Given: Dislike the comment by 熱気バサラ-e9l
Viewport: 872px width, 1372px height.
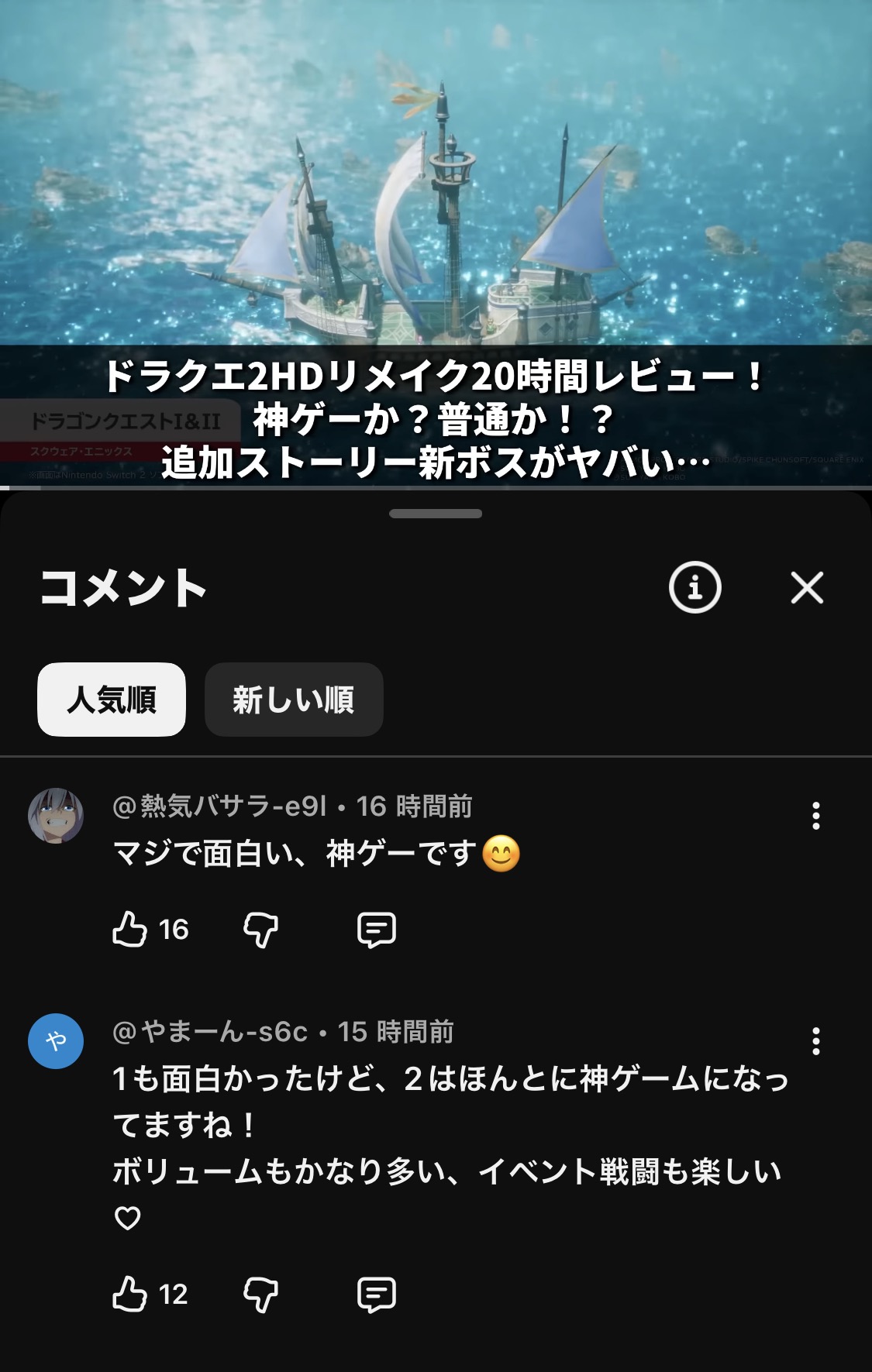Looking at the screenshot, I should click(x=260, y=929).
